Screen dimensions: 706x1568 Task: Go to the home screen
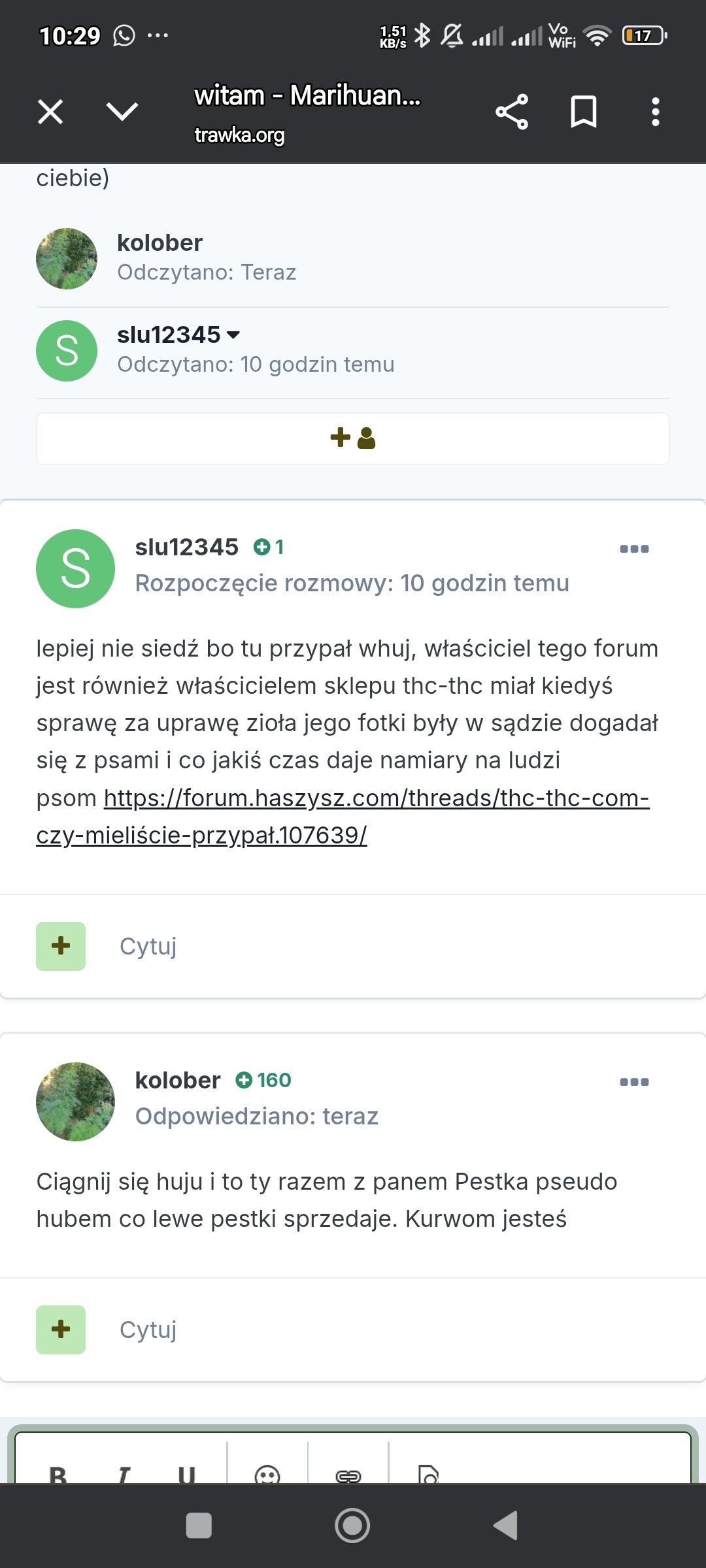click(352, 1526)
